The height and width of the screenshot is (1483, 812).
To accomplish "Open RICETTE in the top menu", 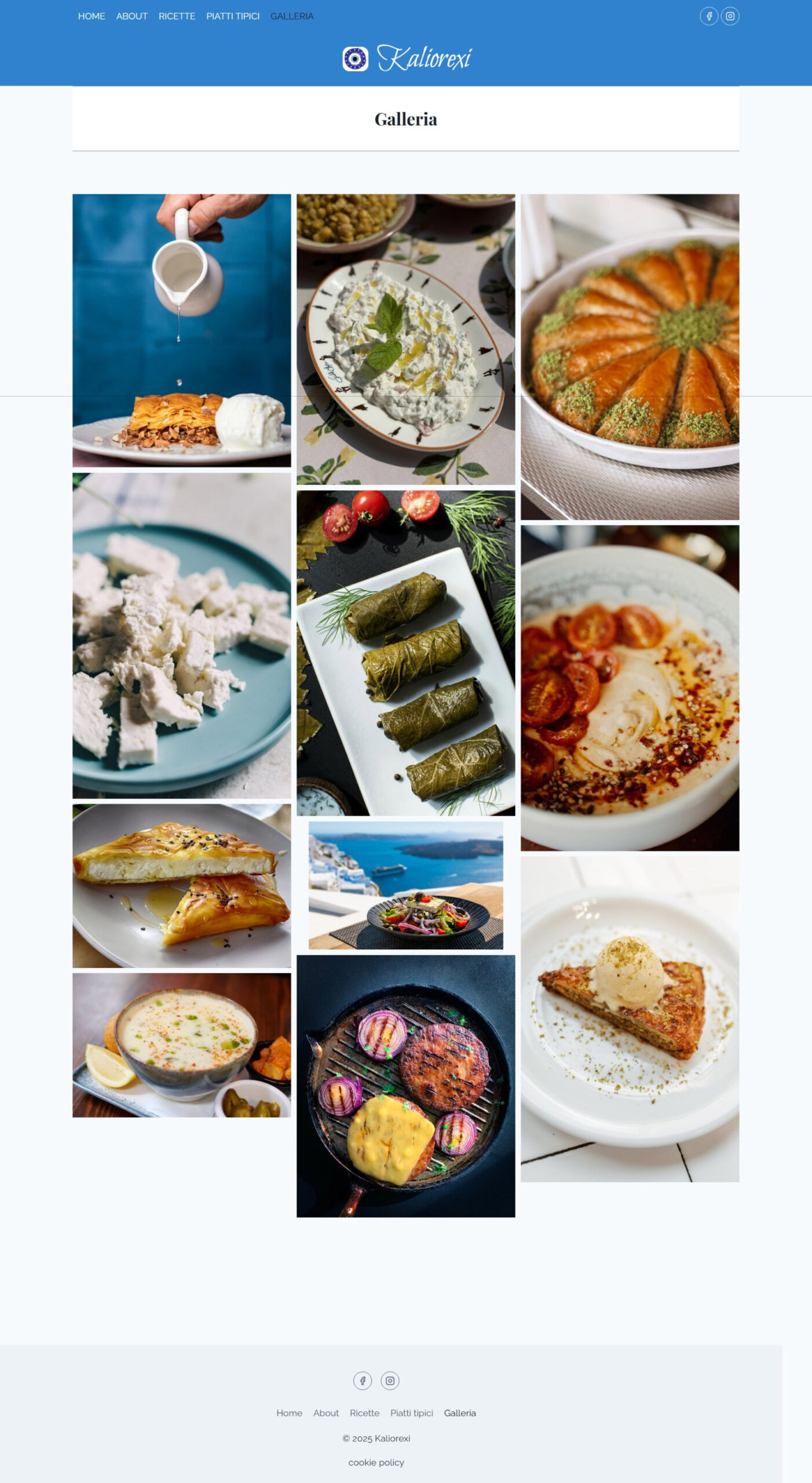I will [x=177, y=16].
